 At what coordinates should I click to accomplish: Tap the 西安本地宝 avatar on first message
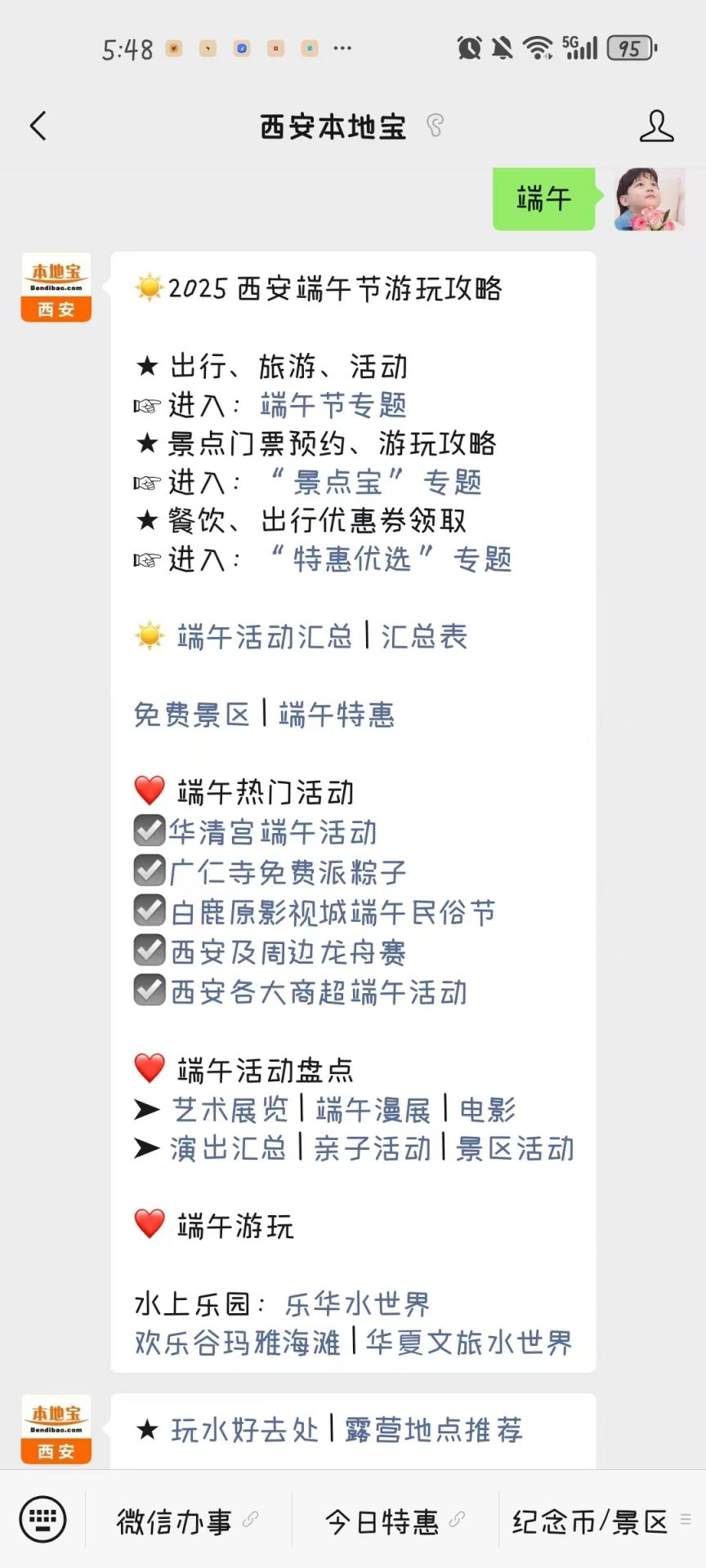pyautogui.click(x=56, y=287)
